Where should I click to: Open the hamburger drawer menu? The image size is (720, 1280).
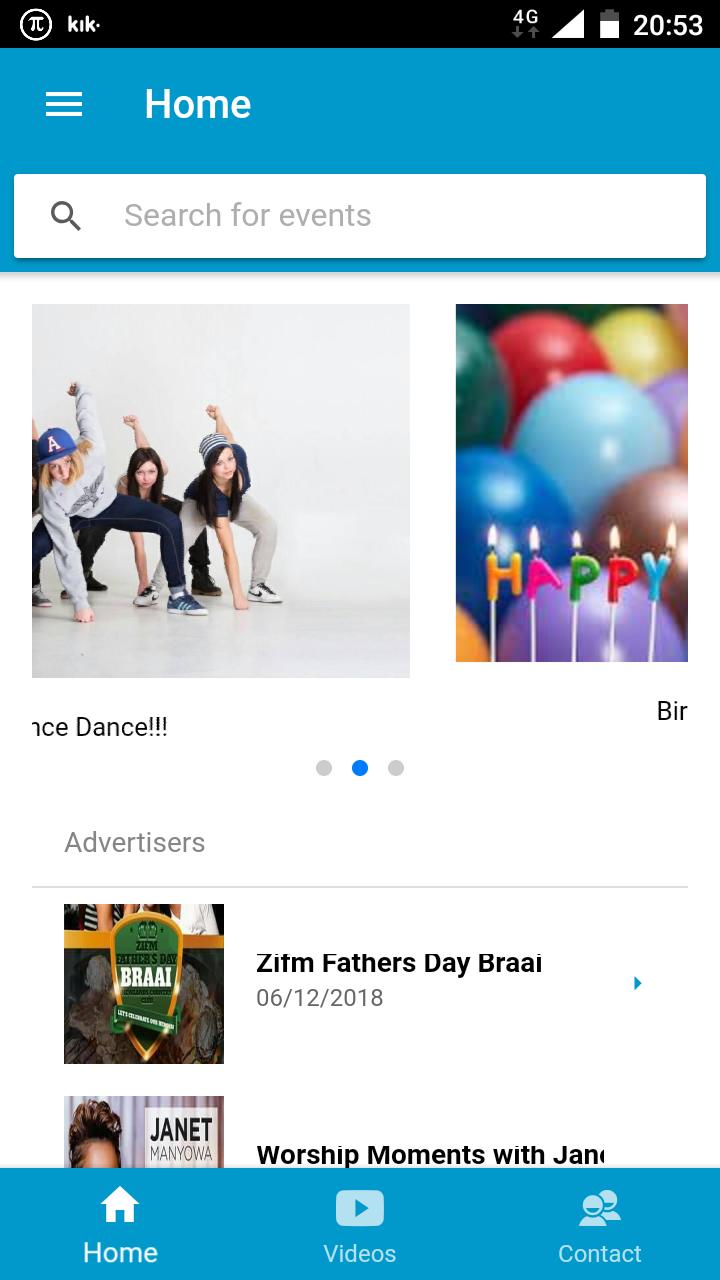(x=64, y=104)
